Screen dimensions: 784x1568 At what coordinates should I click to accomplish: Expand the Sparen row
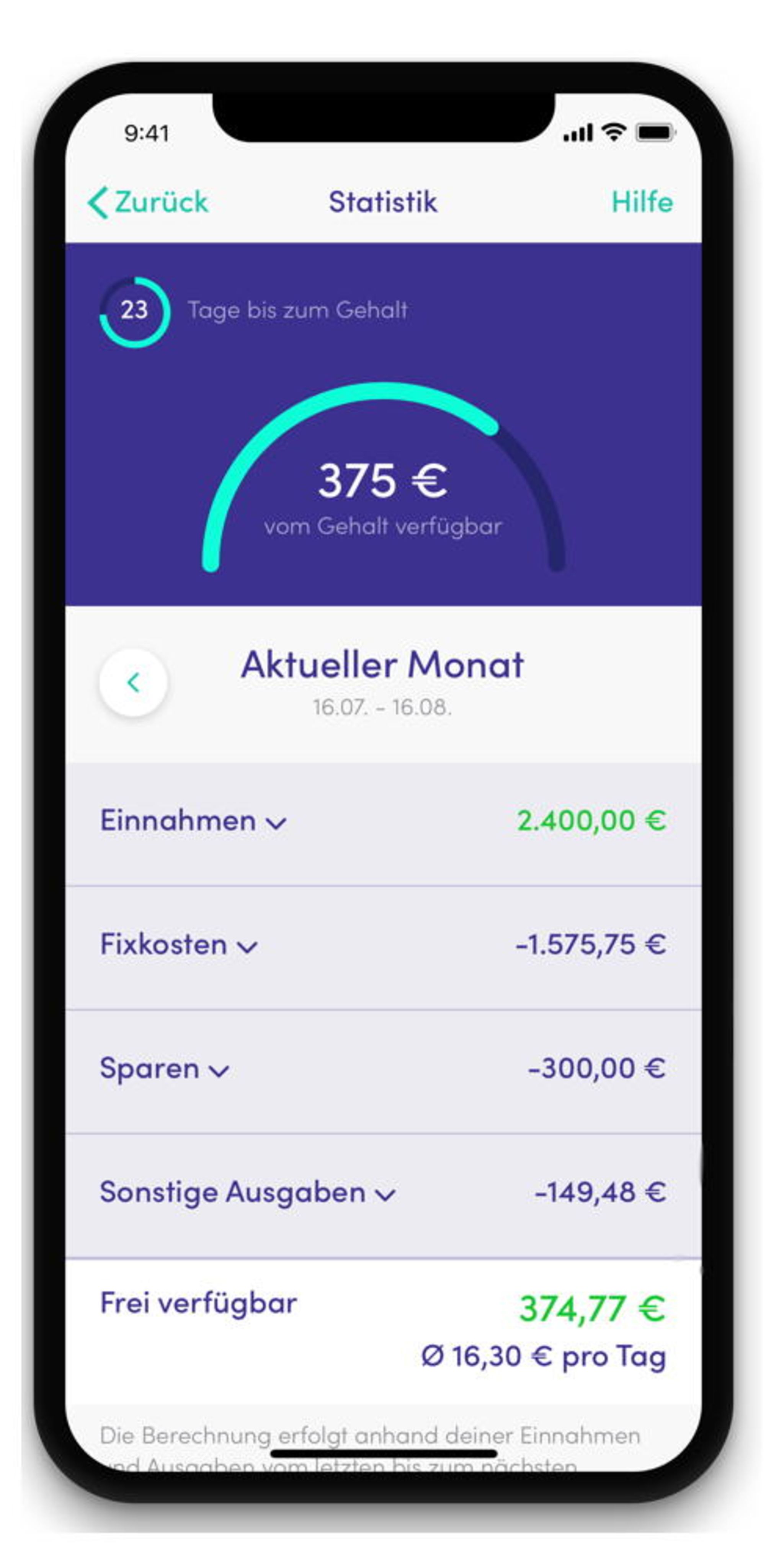(164, 1070)
